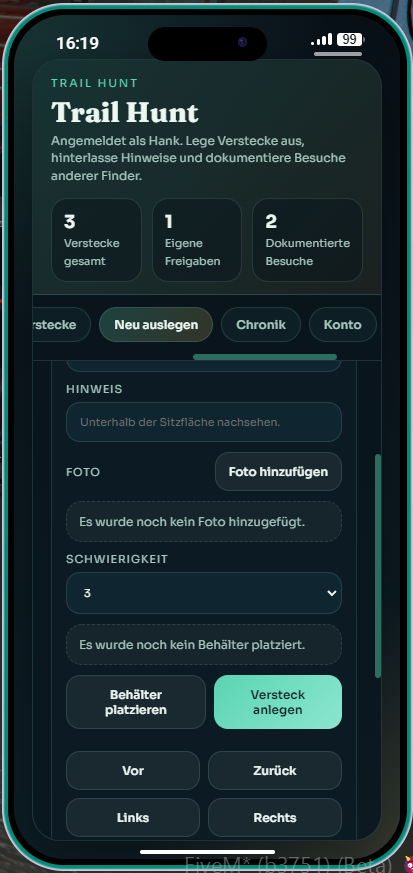This screenshot has width=413, height=873.
Task: Select the Neu auslegen tab
Action: [156, 325]
